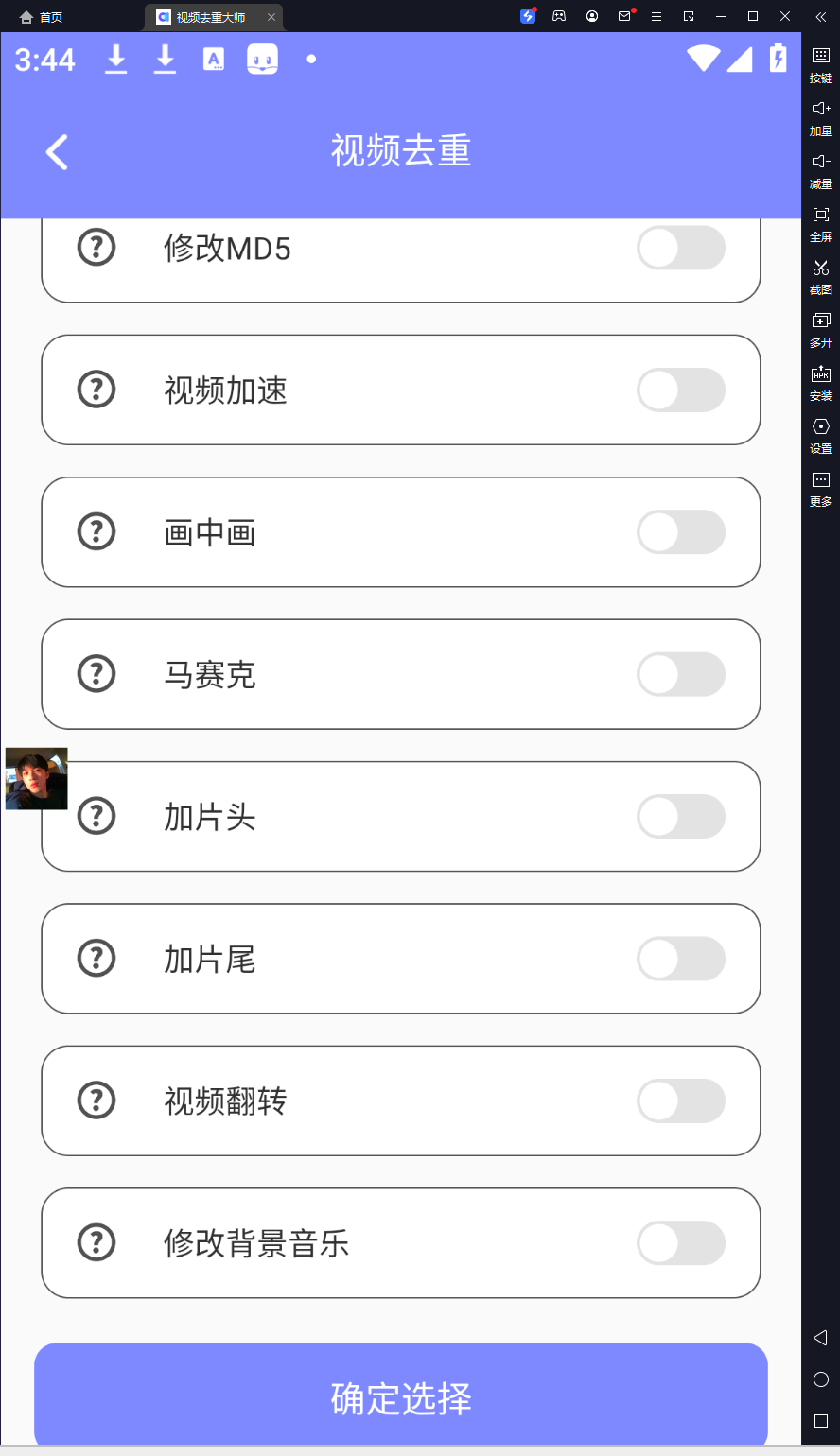Turn on the 视频加速 toggle
Image resolution: width=840 pixels, height=1456 pixels.
681,390
